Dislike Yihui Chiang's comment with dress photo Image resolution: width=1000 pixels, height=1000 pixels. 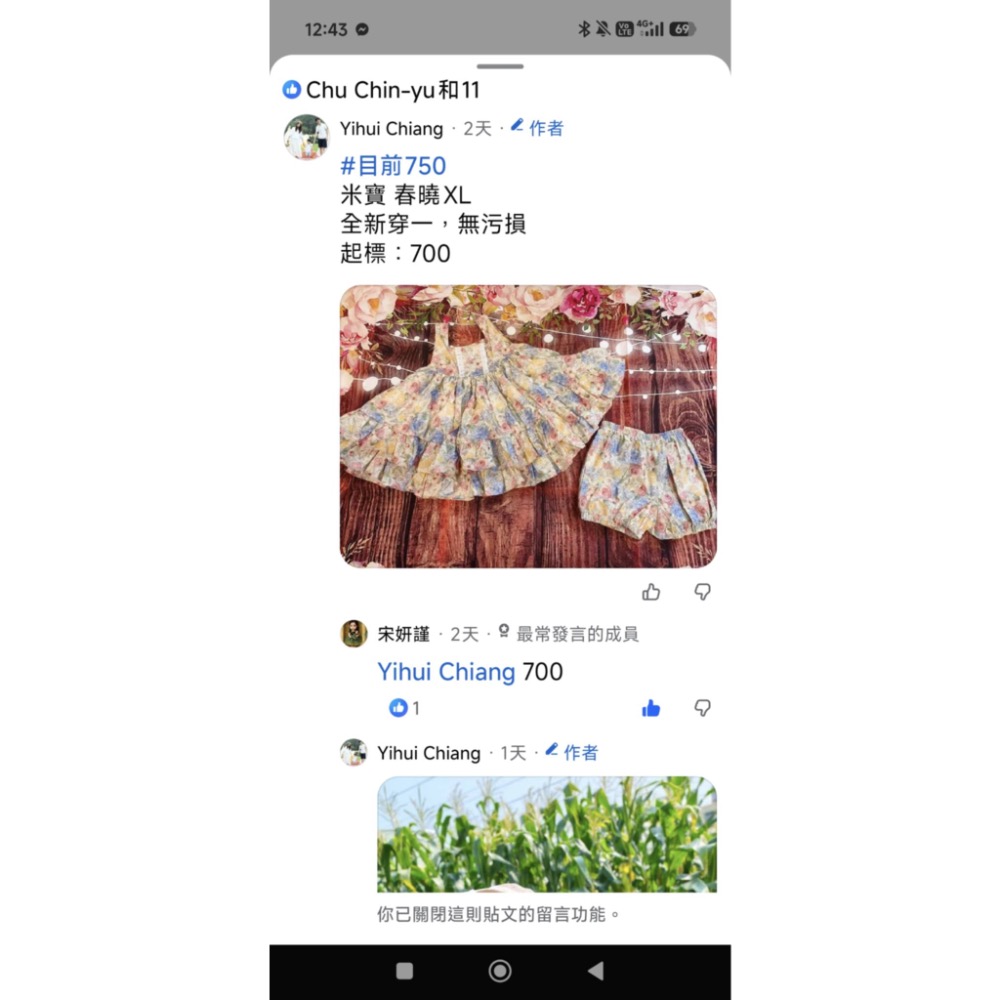point(703,592)
